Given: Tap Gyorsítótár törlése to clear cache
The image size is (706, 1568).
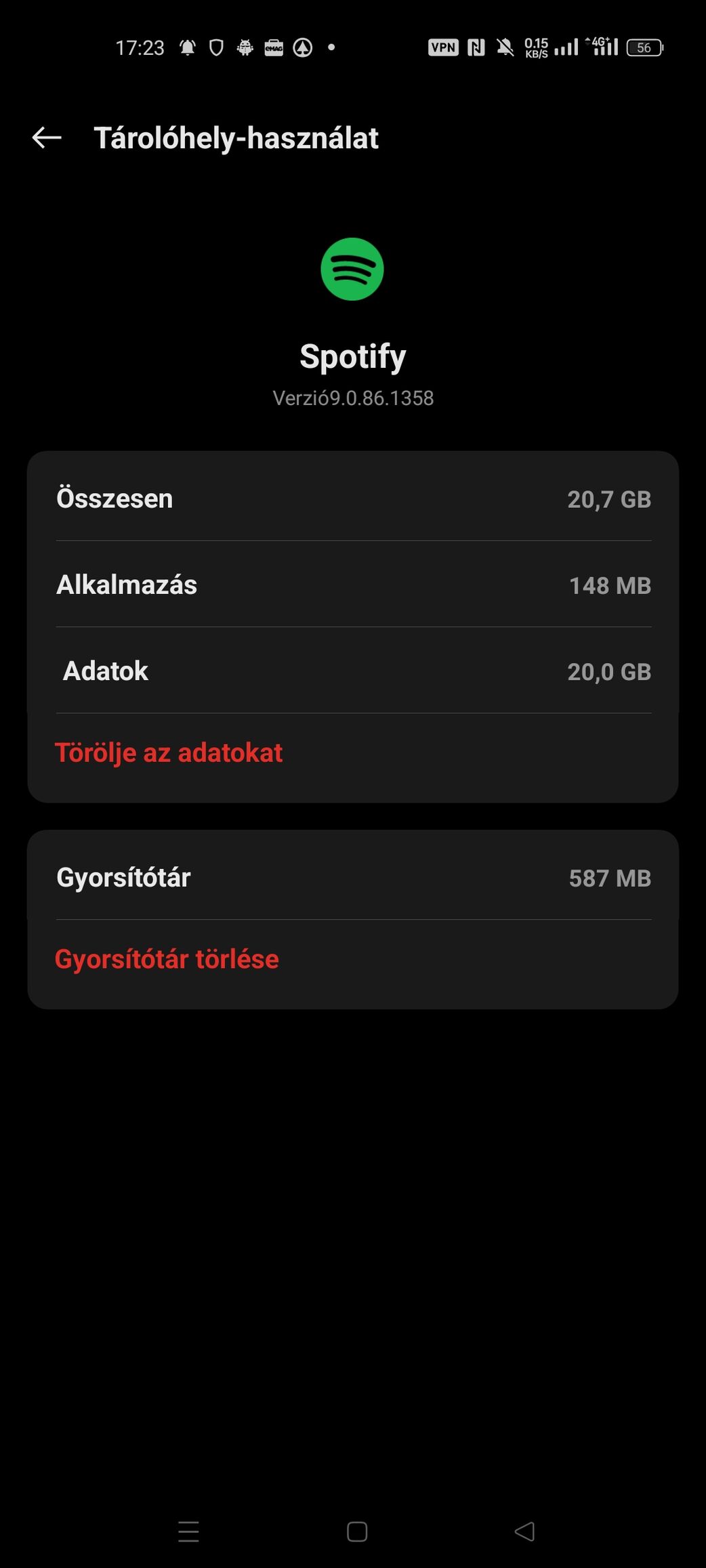Looking at the screenshot, I should point(167,960).
